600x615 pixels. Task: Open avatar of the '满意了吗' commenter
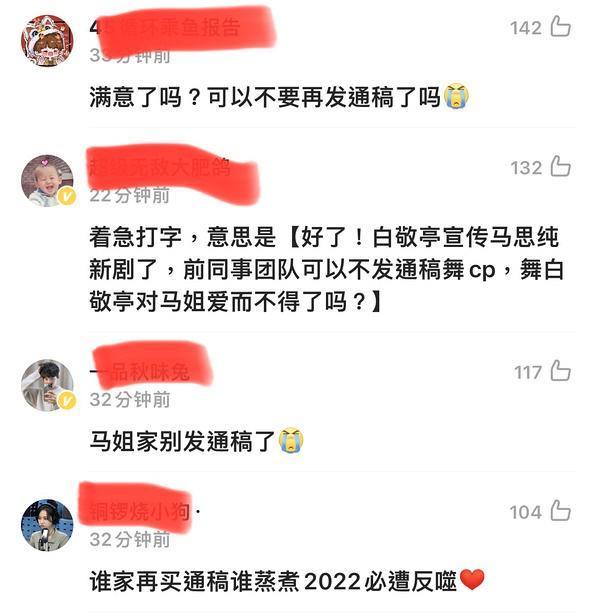(47, 40)
